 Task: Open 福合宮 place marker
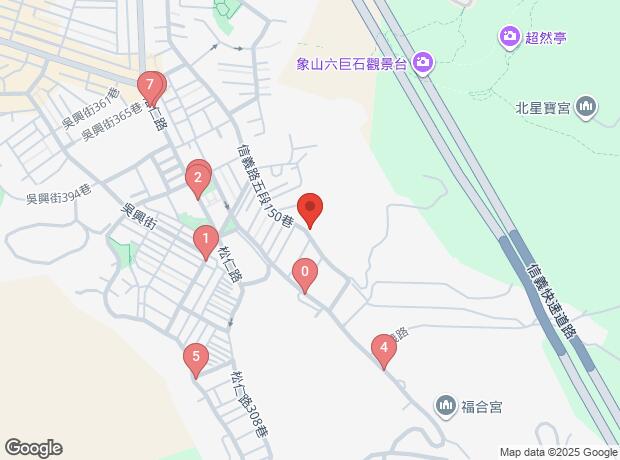[445, 404]
